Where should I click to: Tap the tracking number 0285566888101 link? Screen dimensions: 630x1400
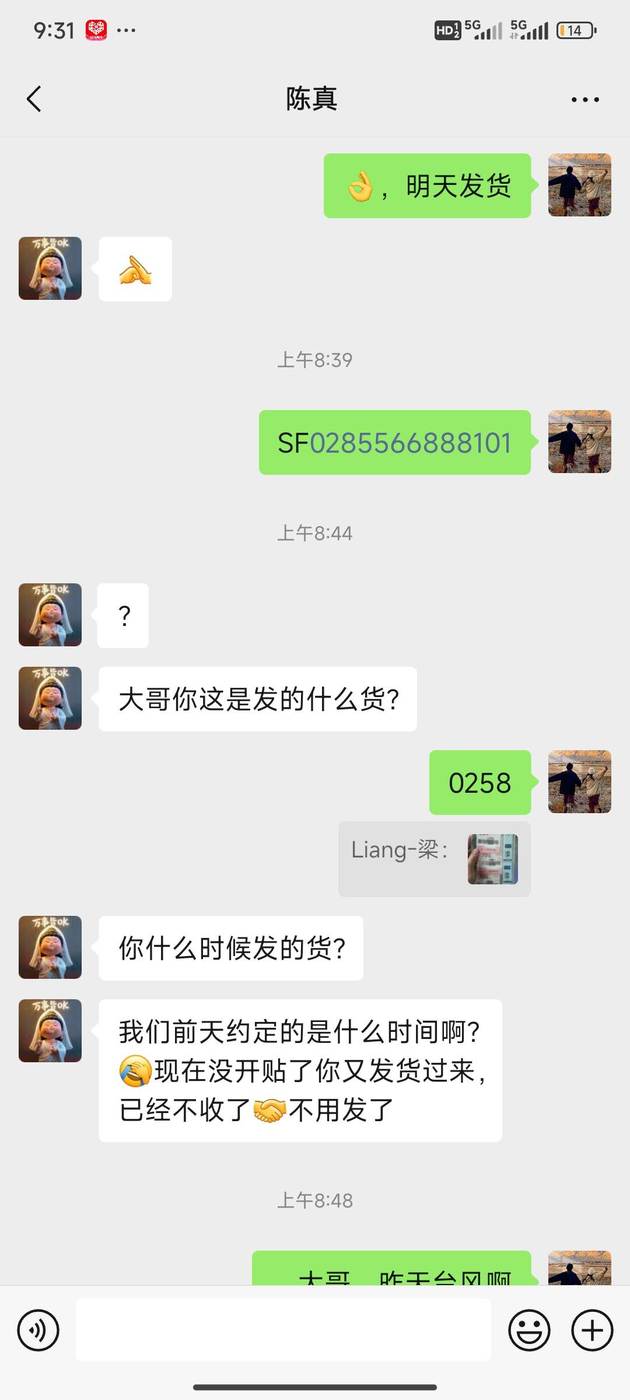[x=410, y=443]
